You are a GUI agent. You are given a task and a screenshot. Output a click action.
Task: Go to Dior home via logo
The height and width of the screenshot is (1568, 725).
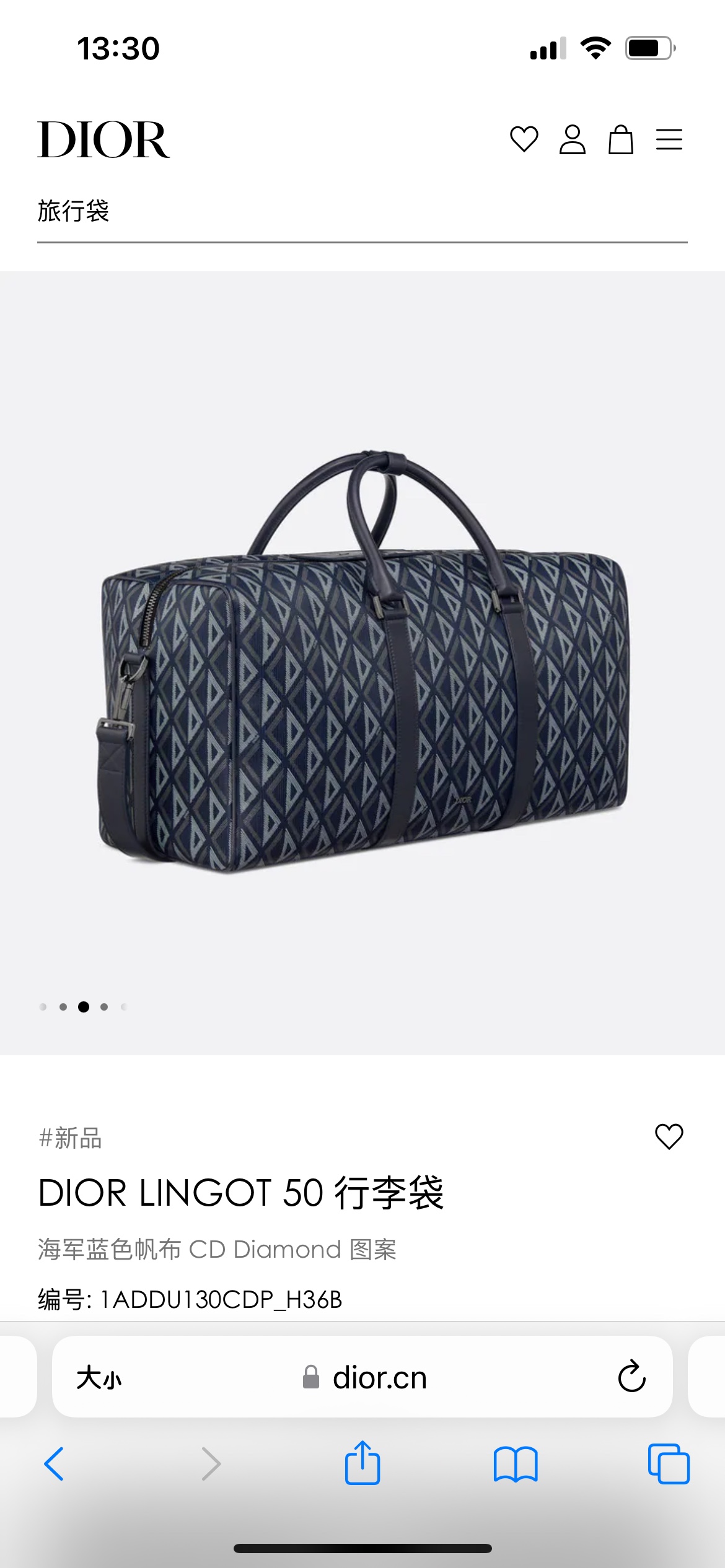click(x=103, y=140)
